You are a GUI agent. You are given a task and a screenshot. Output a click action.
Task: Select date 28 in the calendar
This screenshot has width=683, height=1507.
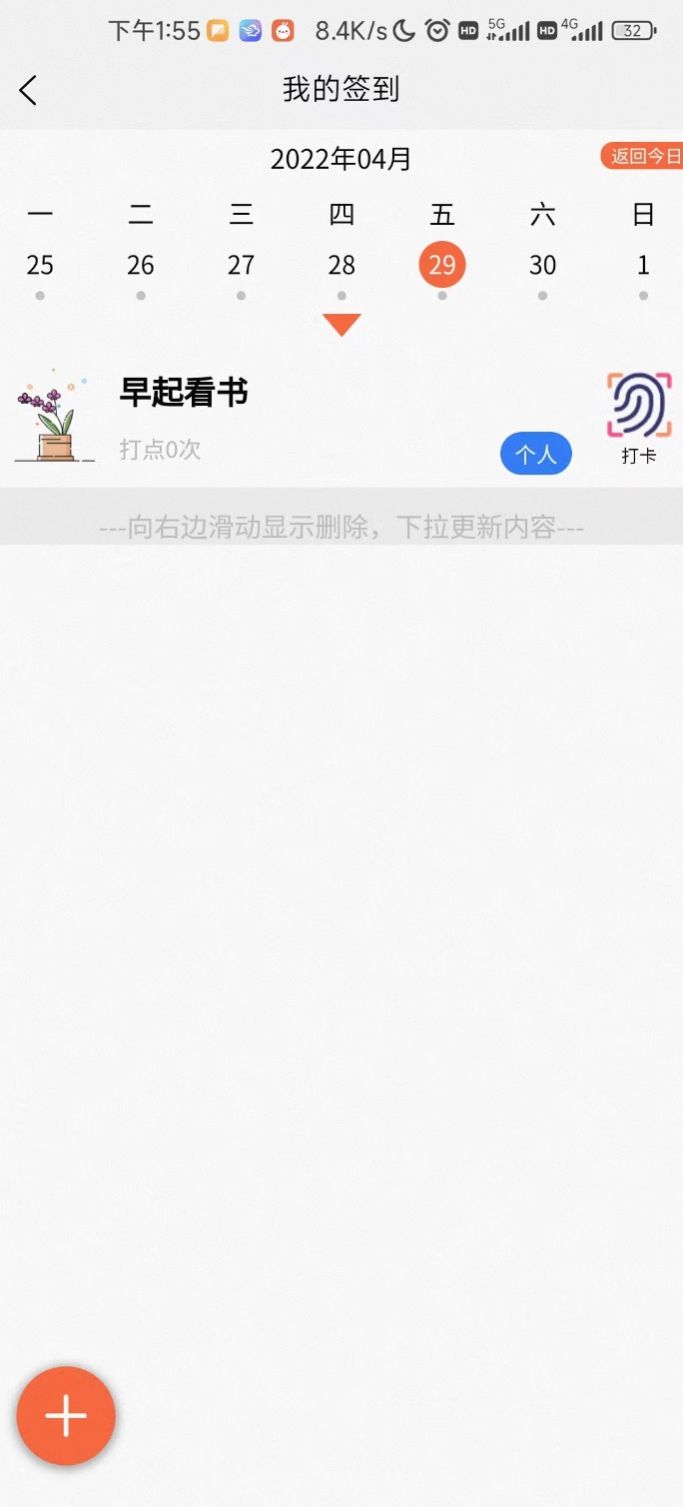pyautogui.click(x=342, y=265)
